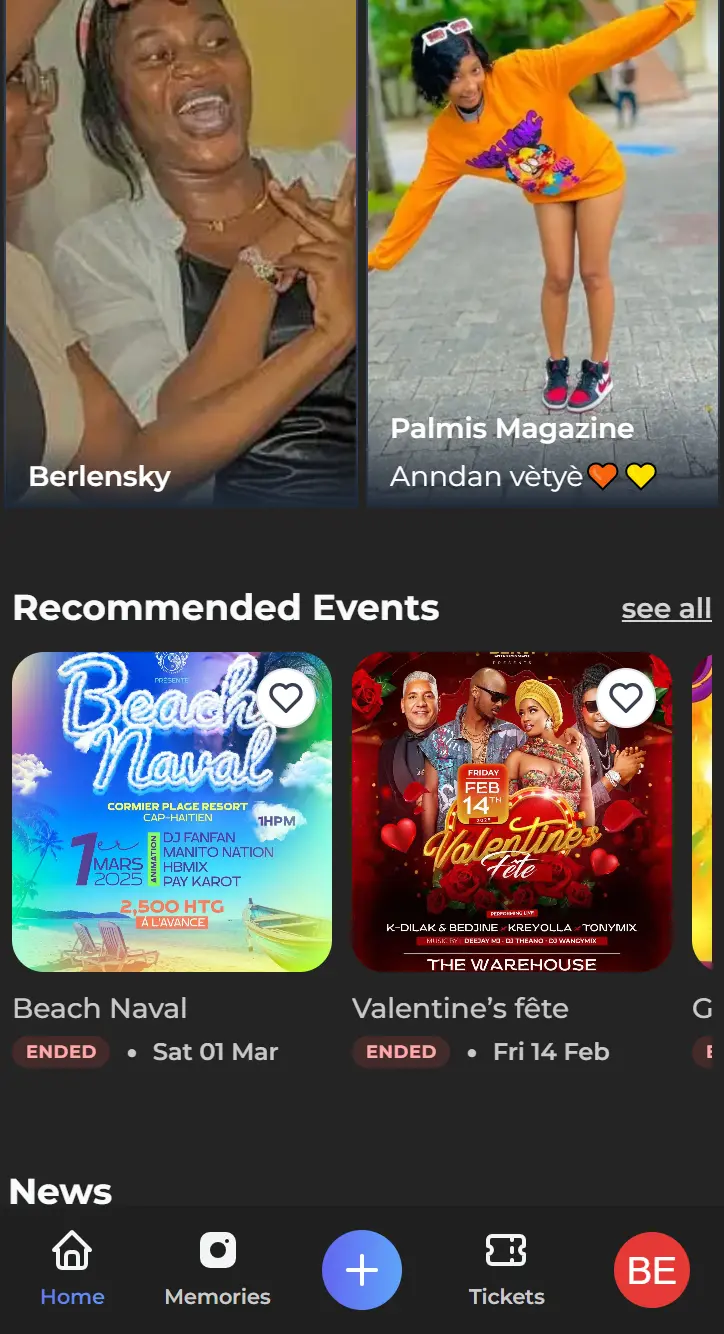
Task: Switch to the Memories tab
Action: (x=217, y=1270)
